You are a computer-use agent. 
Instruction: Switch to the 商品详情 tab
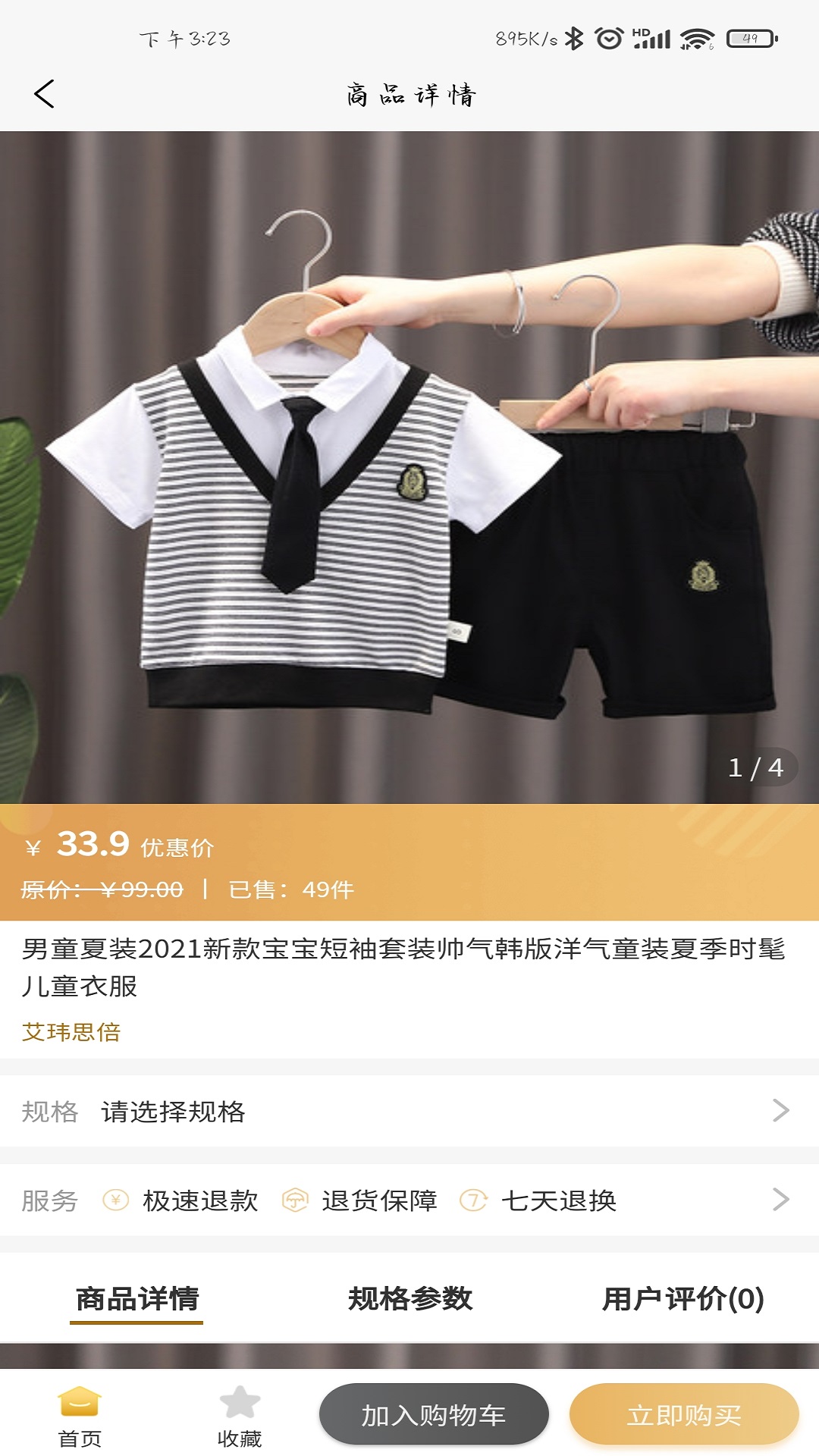tap(137, 1299)
